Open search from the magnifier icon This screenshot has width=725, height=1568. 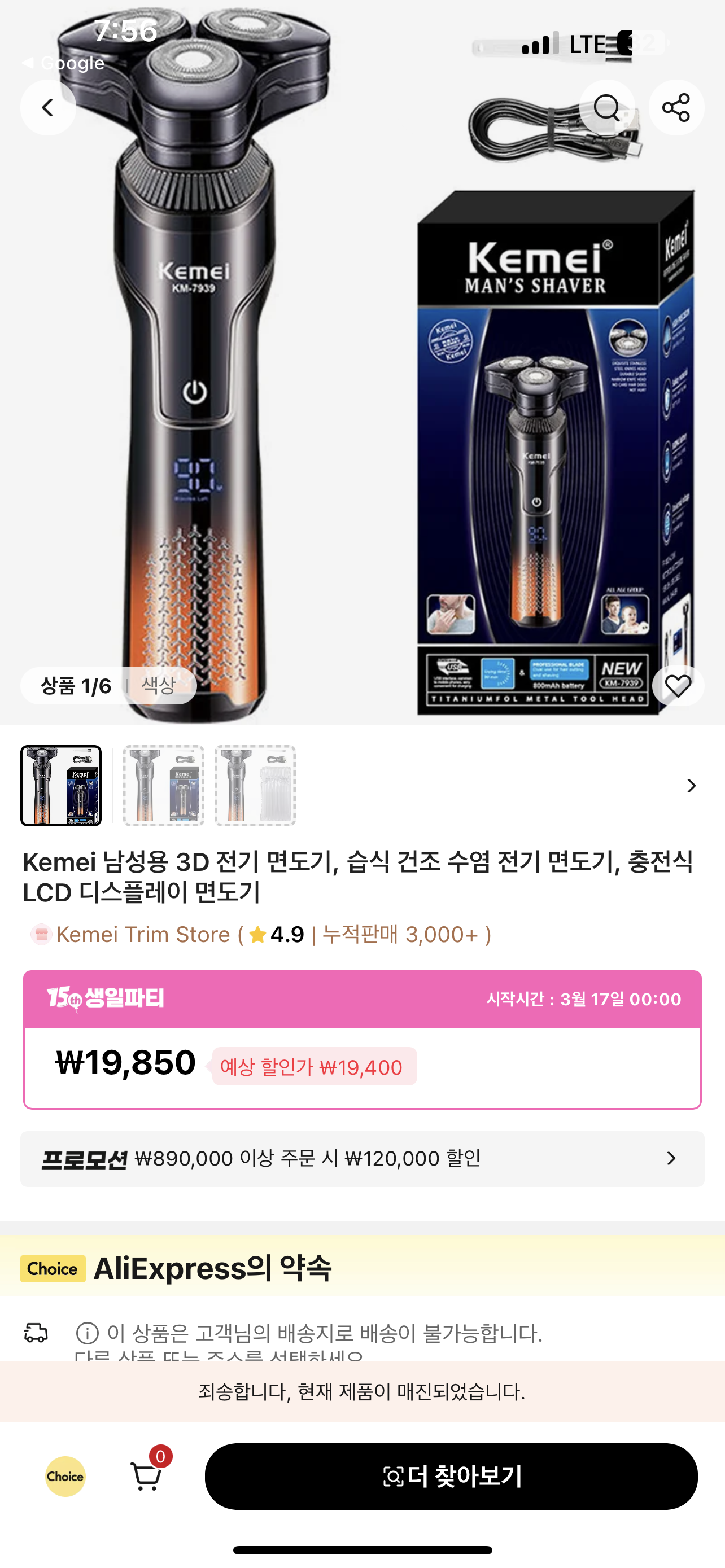point(607,108)
